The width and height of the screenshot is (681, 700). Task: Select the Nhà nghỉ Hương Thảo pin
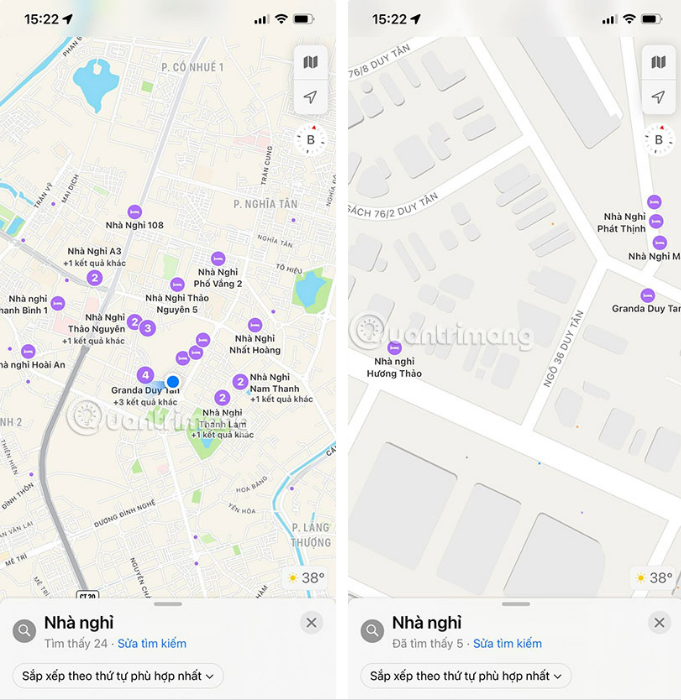tap(395, 347)
